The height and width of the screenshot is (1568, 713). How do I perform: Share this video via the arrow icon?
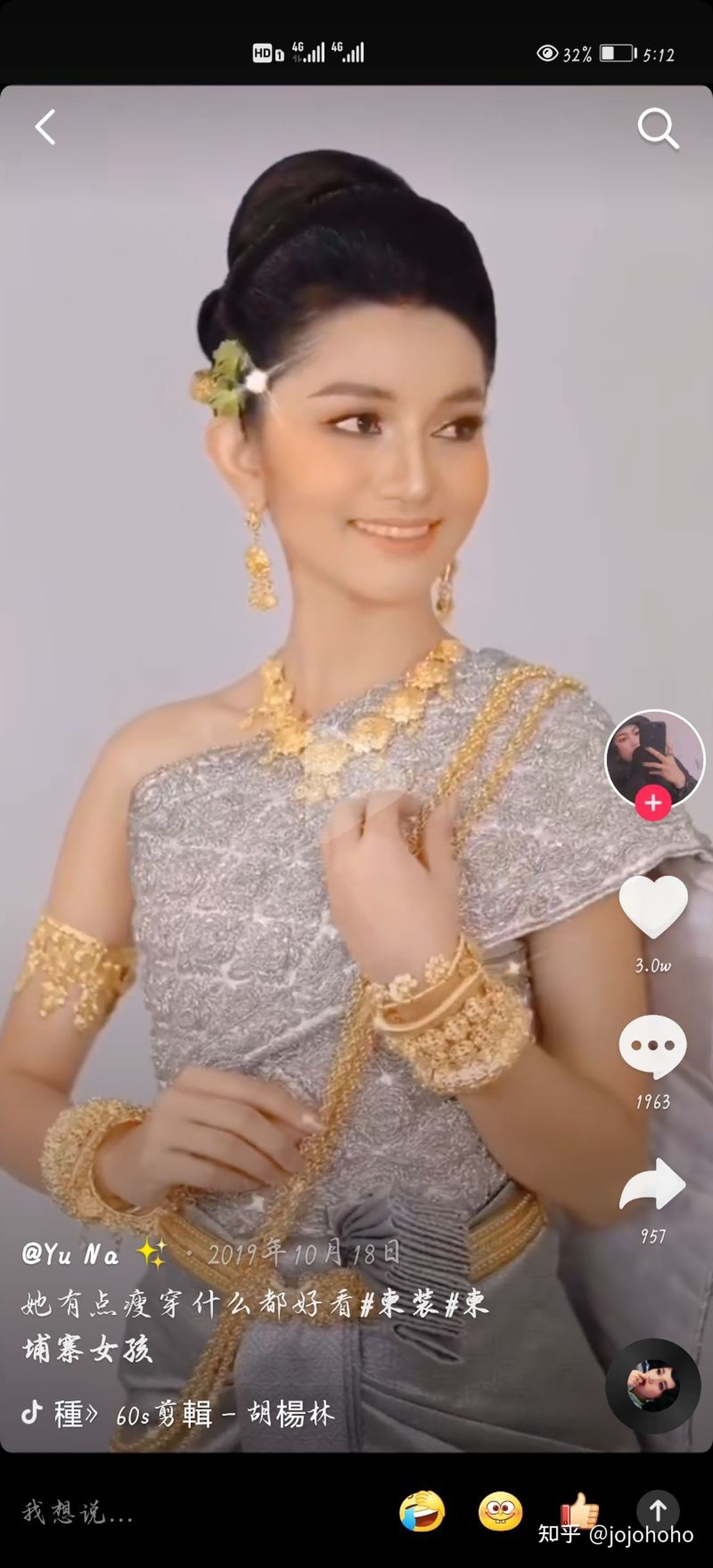coord(653,1184)
